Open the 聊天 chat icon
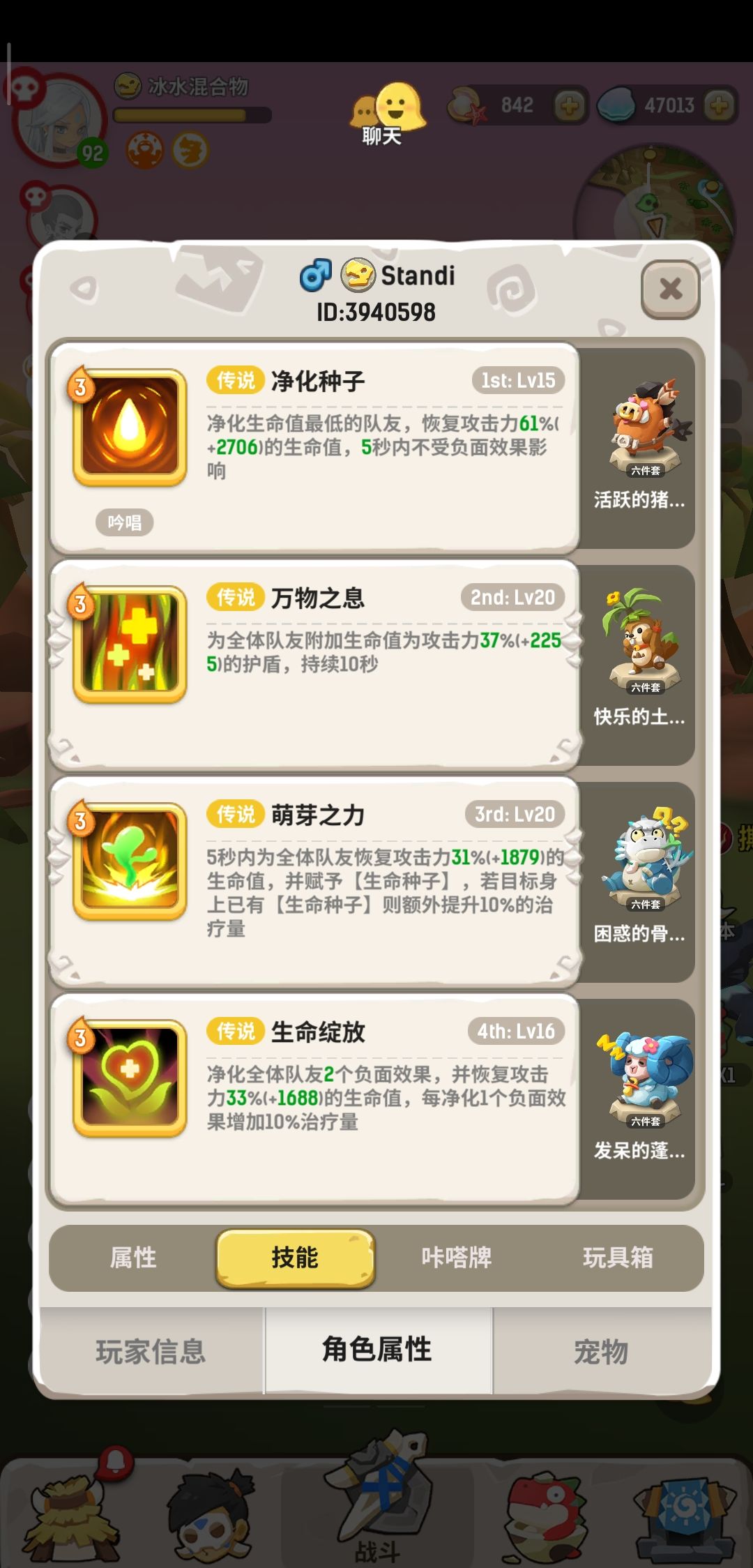This screenshot has width=753, height=1568. 386,112
